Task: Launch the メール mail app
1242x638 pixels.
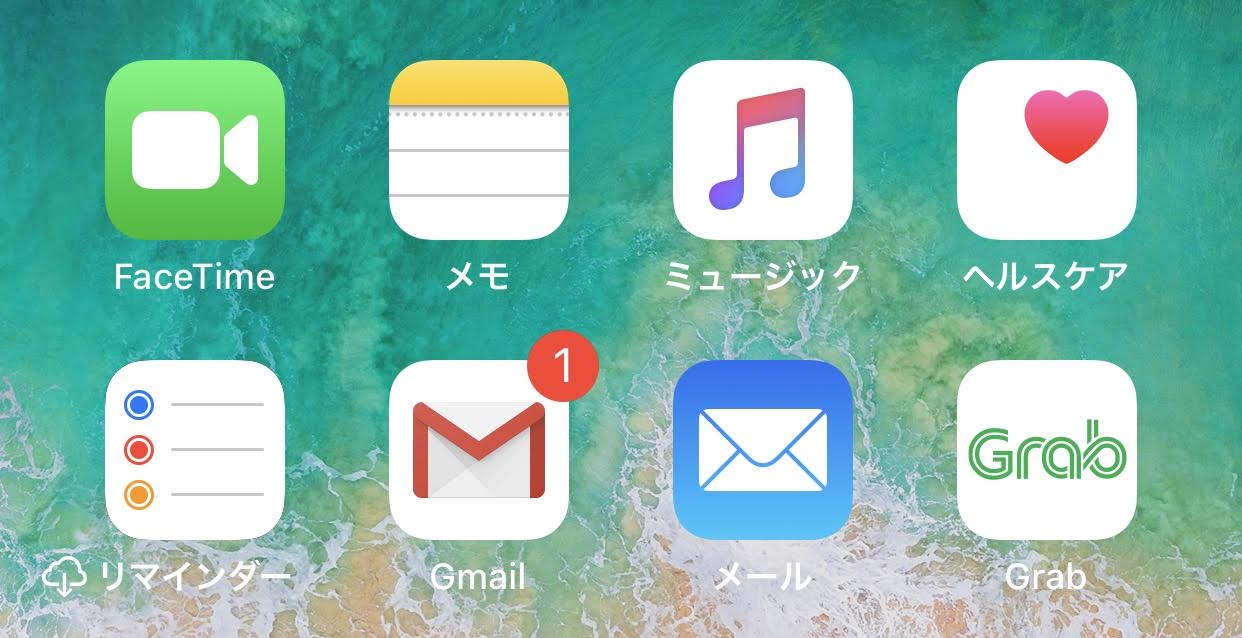Action: (x=762, y=450)
